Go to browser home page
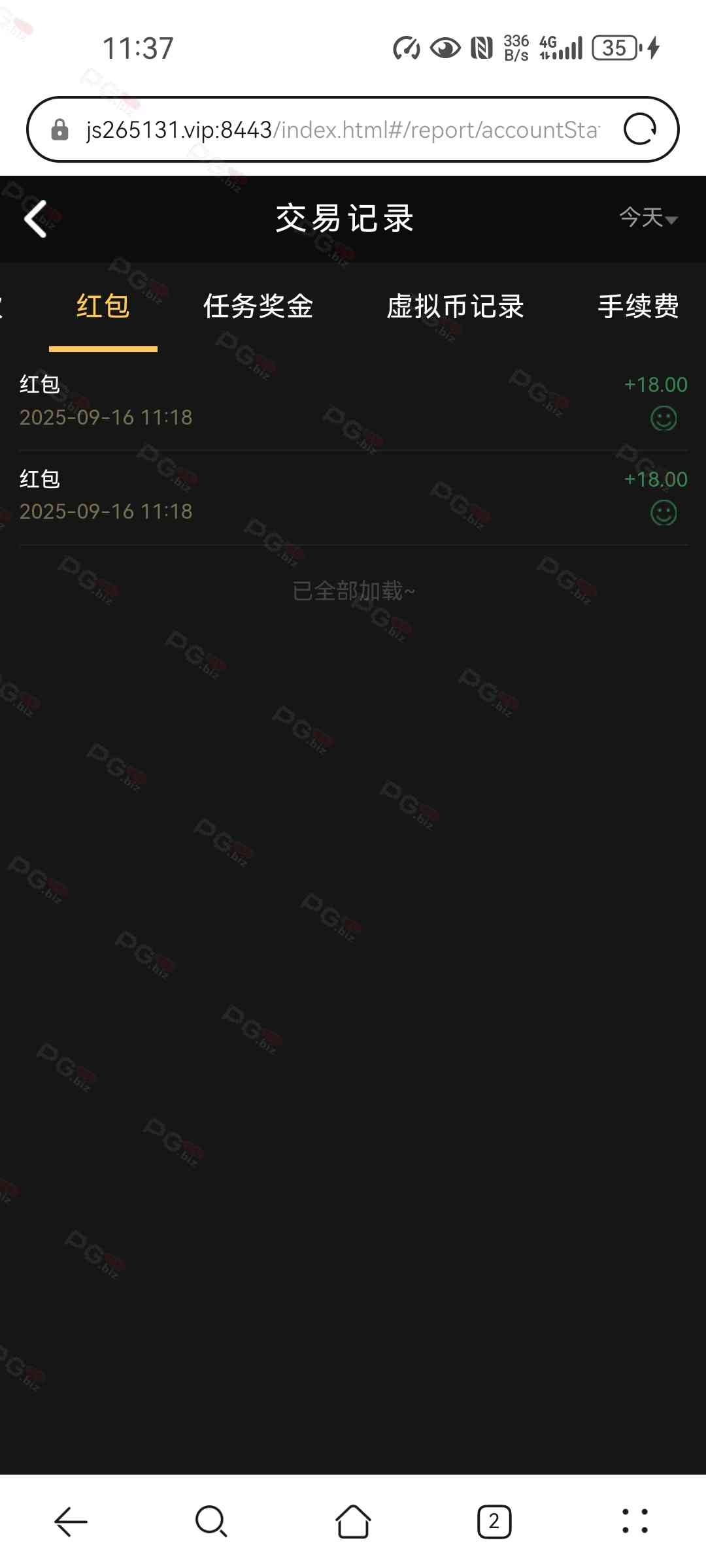The image size is (706, 1568). [x=353, y=1522]
